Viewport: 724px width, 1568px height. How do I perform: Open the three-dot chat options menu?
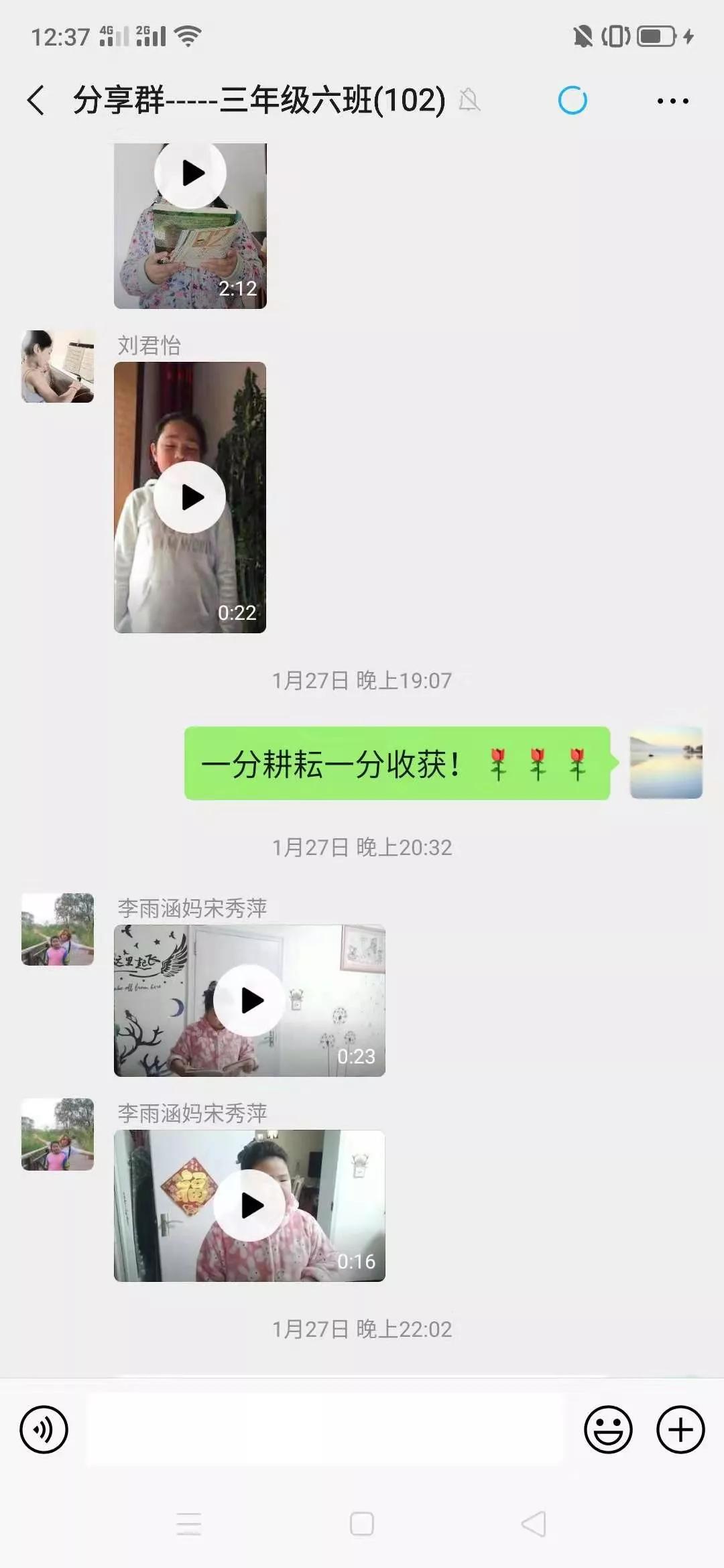pyautogui.click(x=672, y=101)
